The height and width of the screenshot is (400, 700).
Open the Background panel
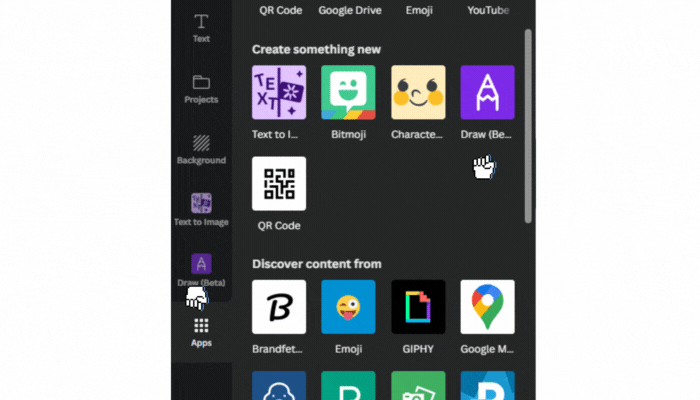201,148
